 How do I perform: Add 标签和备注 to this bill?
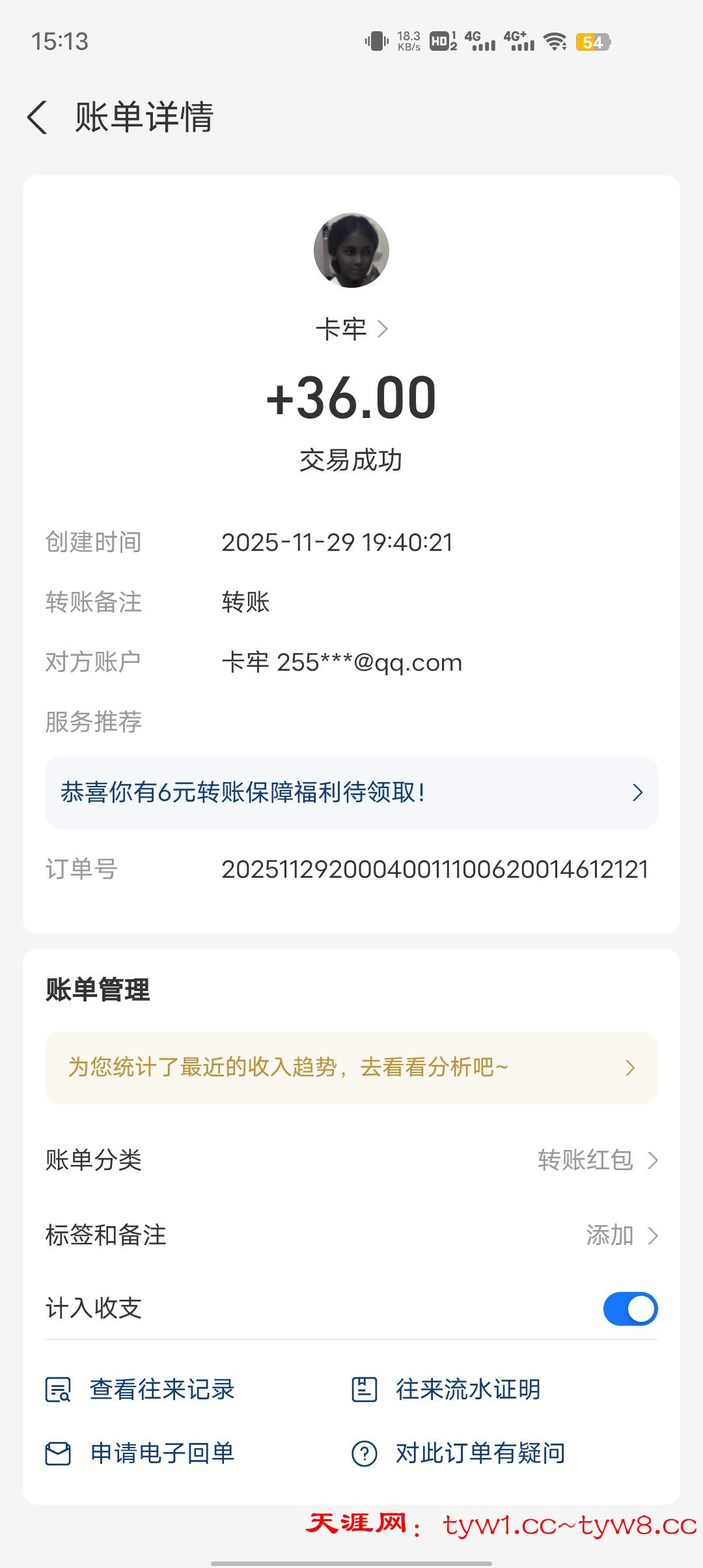click(x=621, y=1235)
